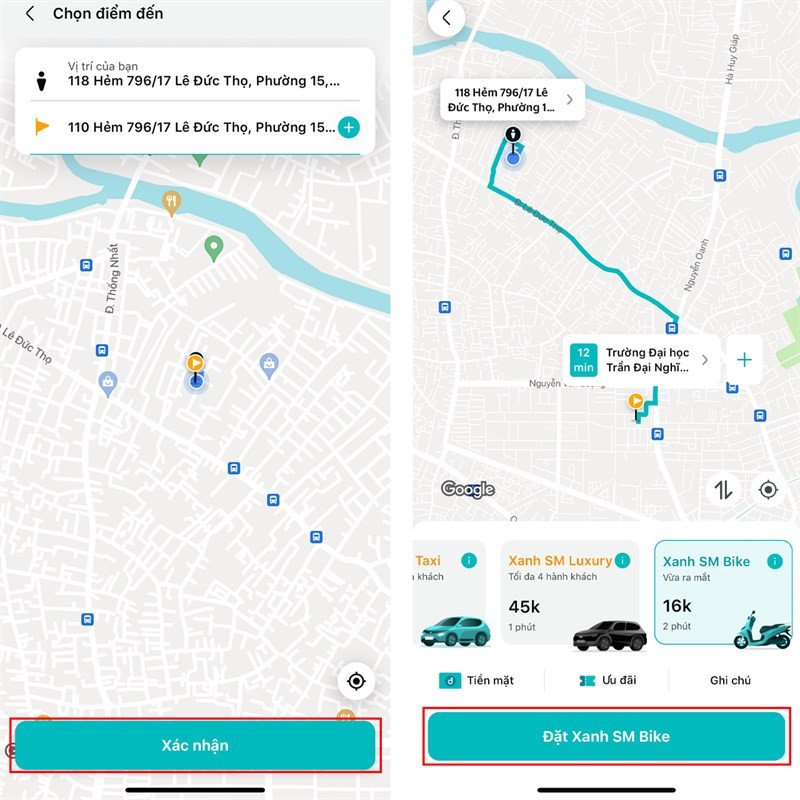Edit the destination 110 Hẻm 796/17

[x=200, y=127]
